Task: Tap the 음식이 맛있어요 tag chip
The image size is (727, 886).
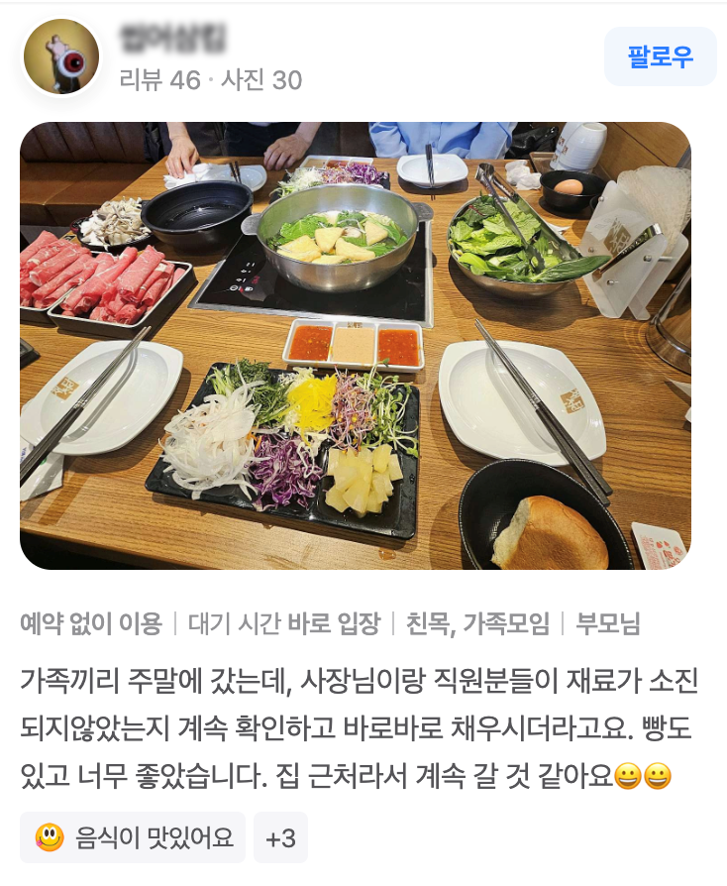Action: coord(133,837)
